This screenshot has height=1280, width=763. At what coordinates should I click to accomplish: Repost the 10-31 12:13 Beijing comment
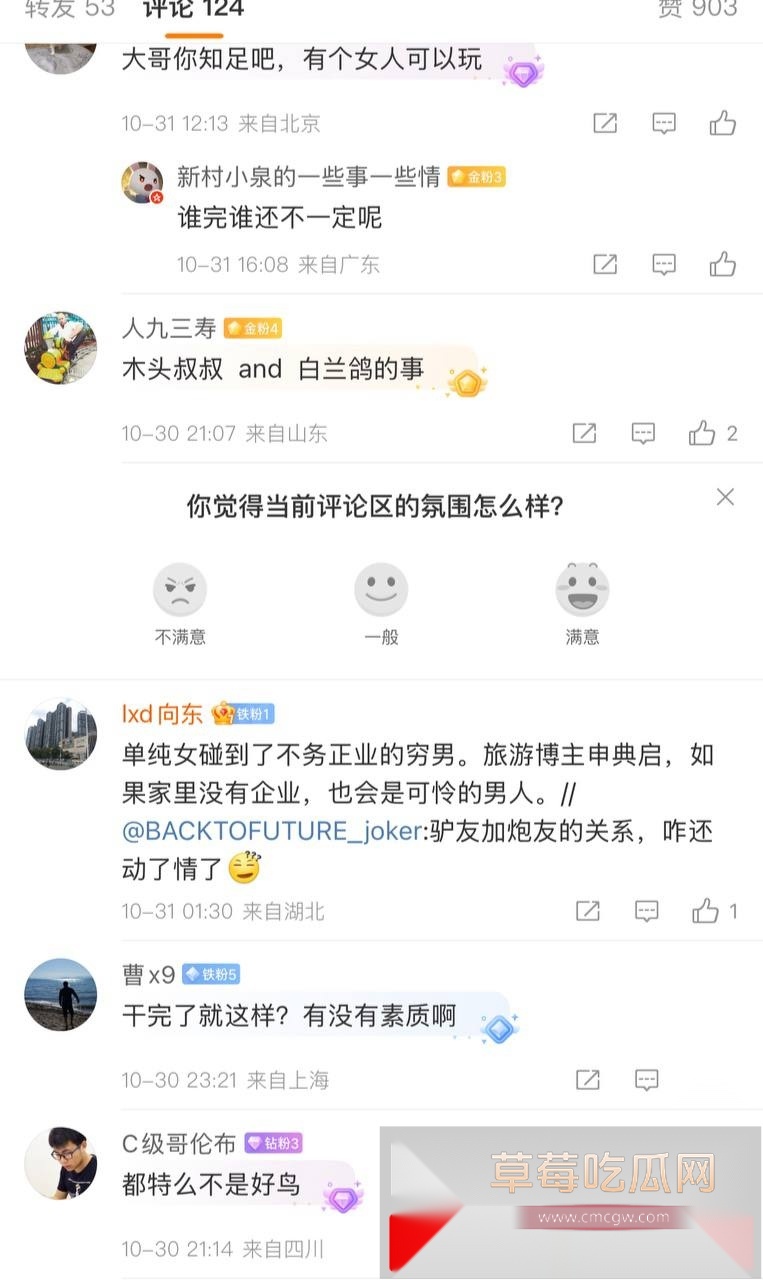(x=605, y=123)
